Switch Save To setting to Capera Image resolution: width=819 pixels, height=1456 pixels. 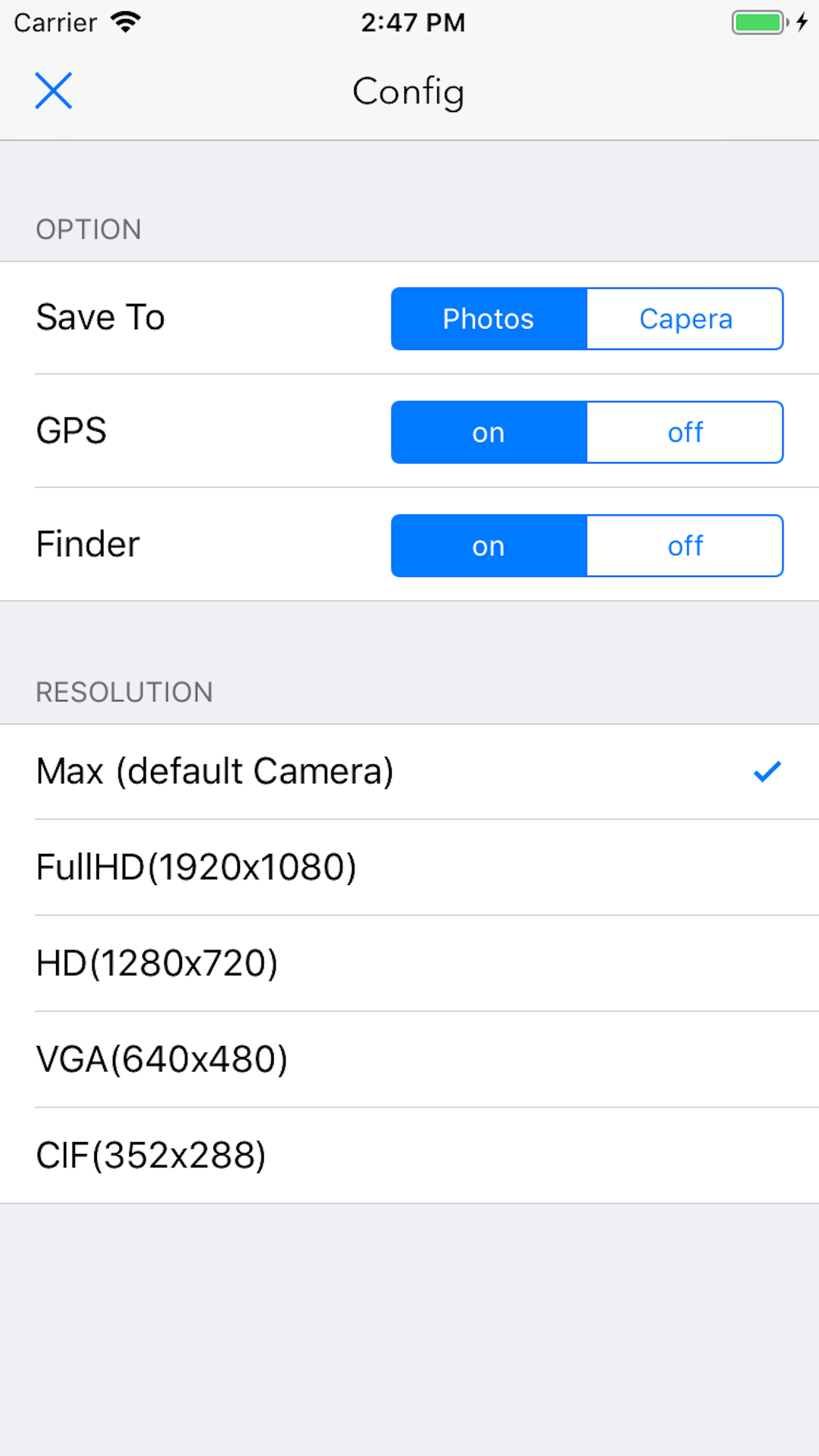click(684, 318)
